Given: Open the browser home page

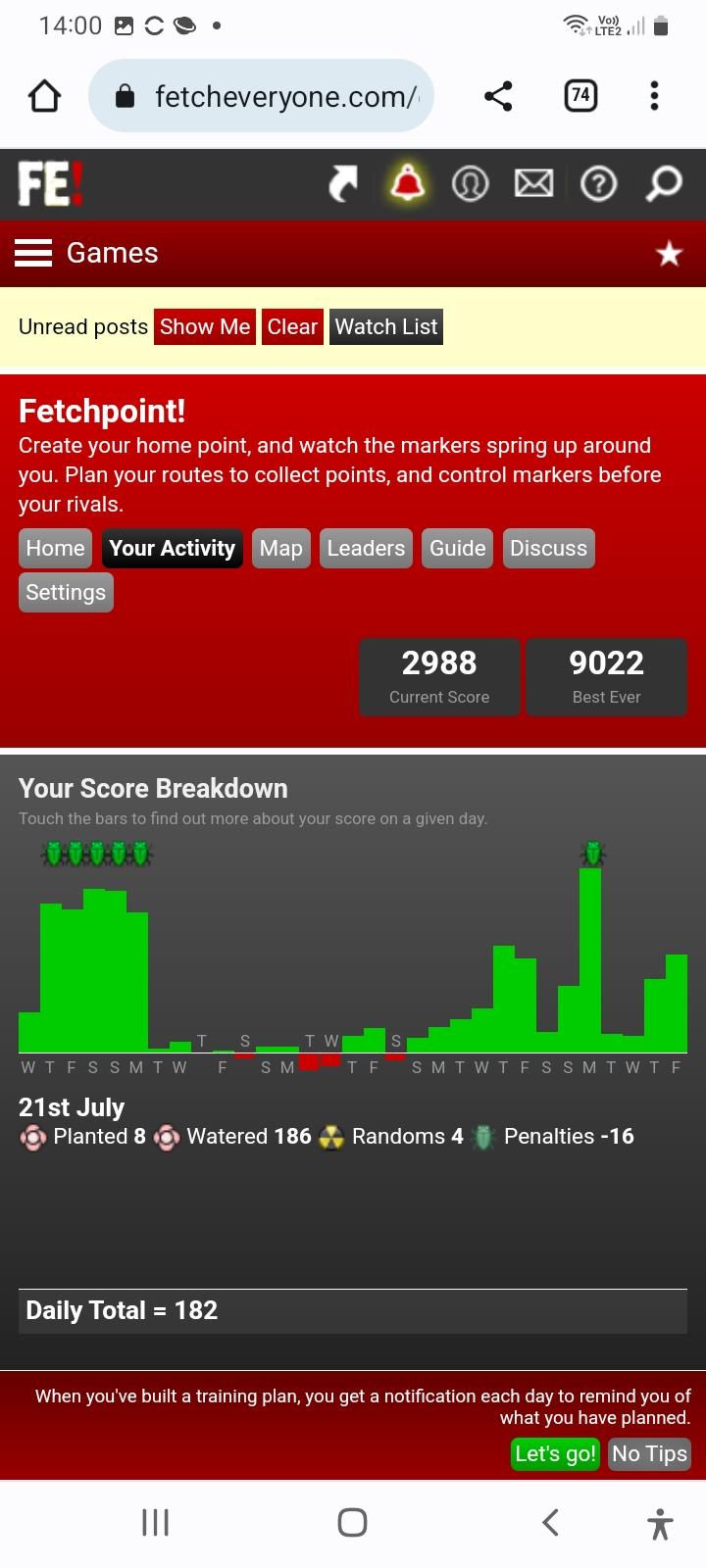Looking at the screenshot, I should coord(44,96).
